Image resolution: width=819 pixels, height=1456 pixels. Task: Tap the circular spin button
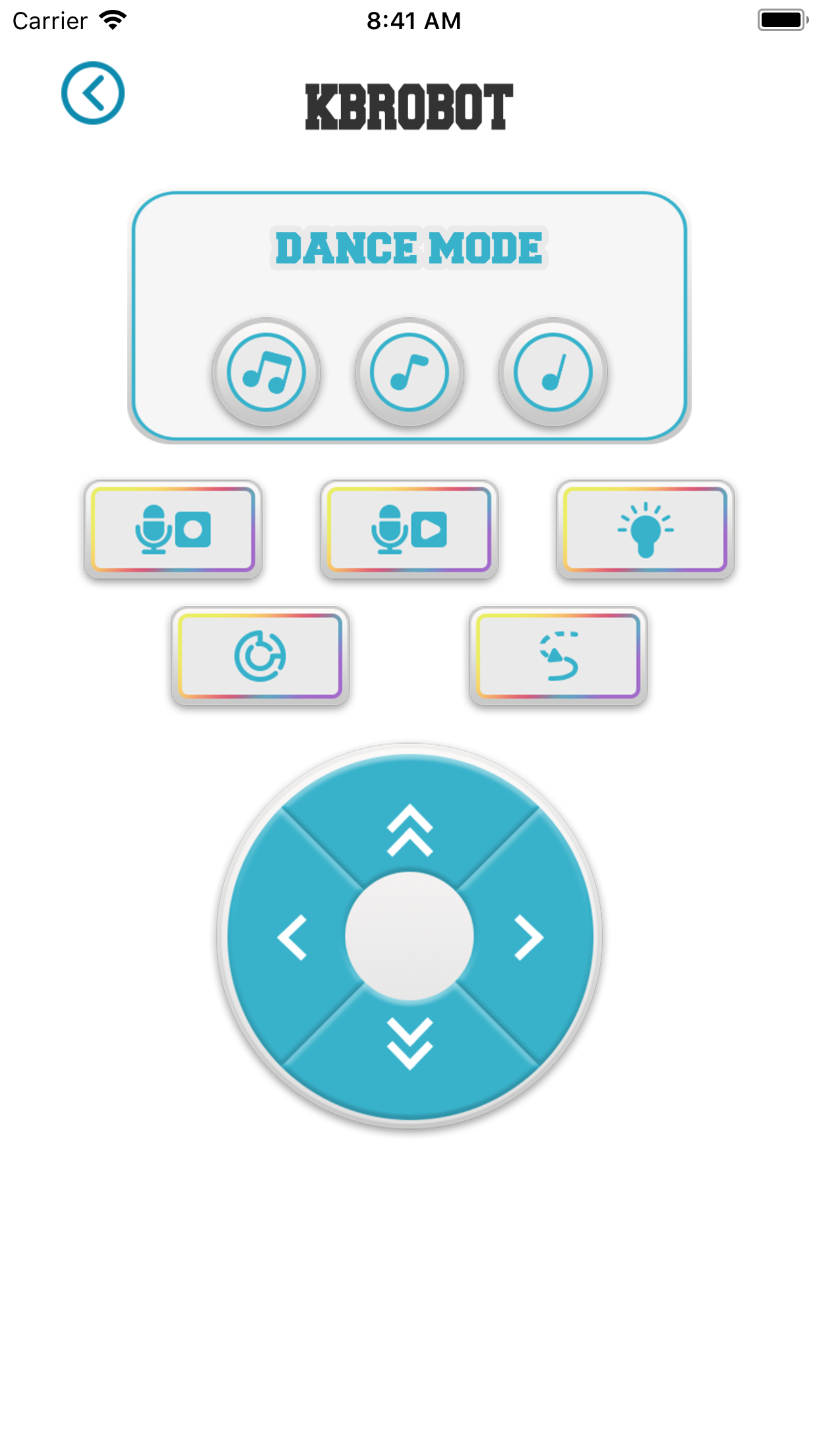[x=260, y=656]
